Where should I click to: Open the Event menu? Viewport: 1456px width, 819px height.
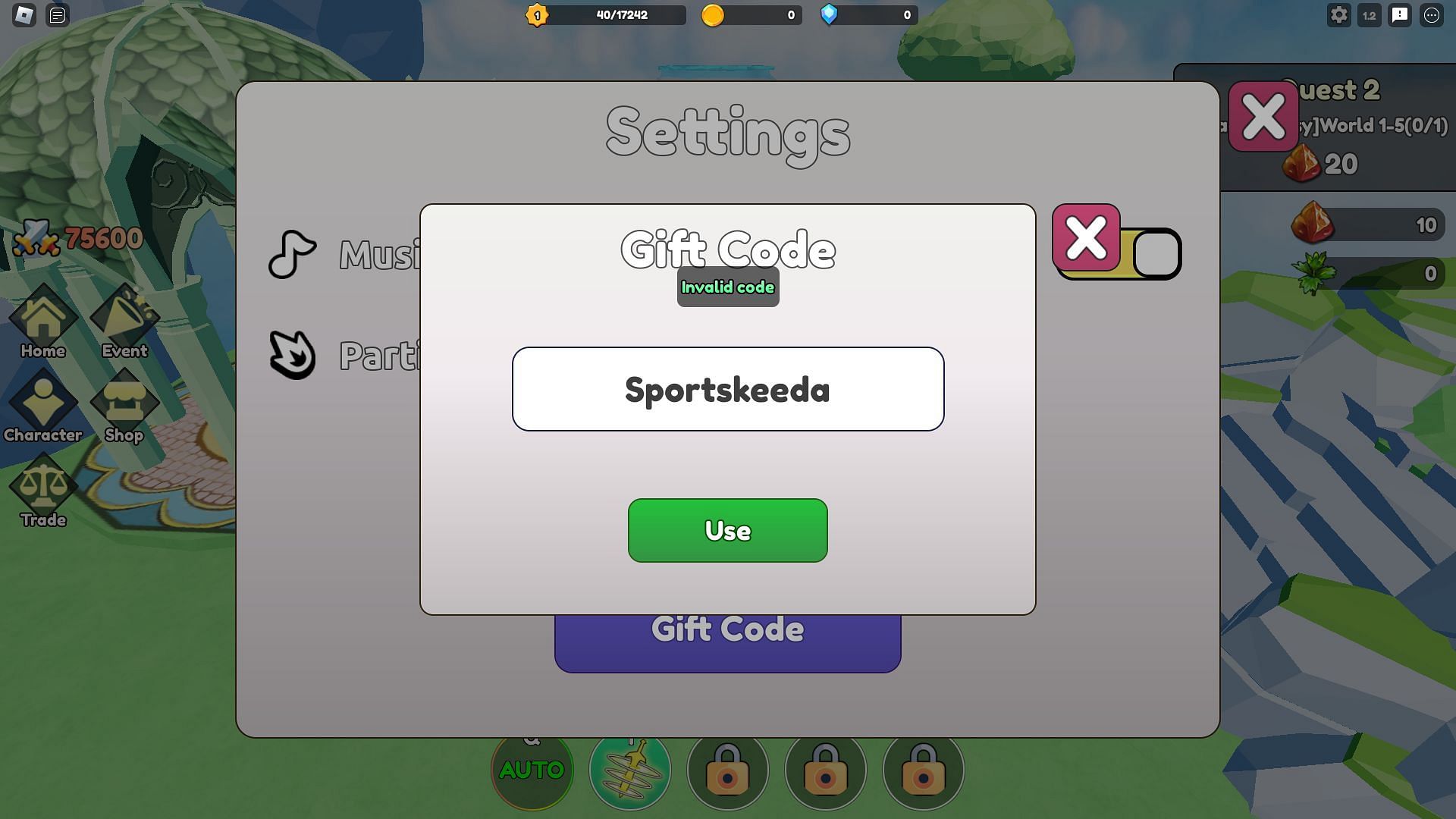(124, 322)
